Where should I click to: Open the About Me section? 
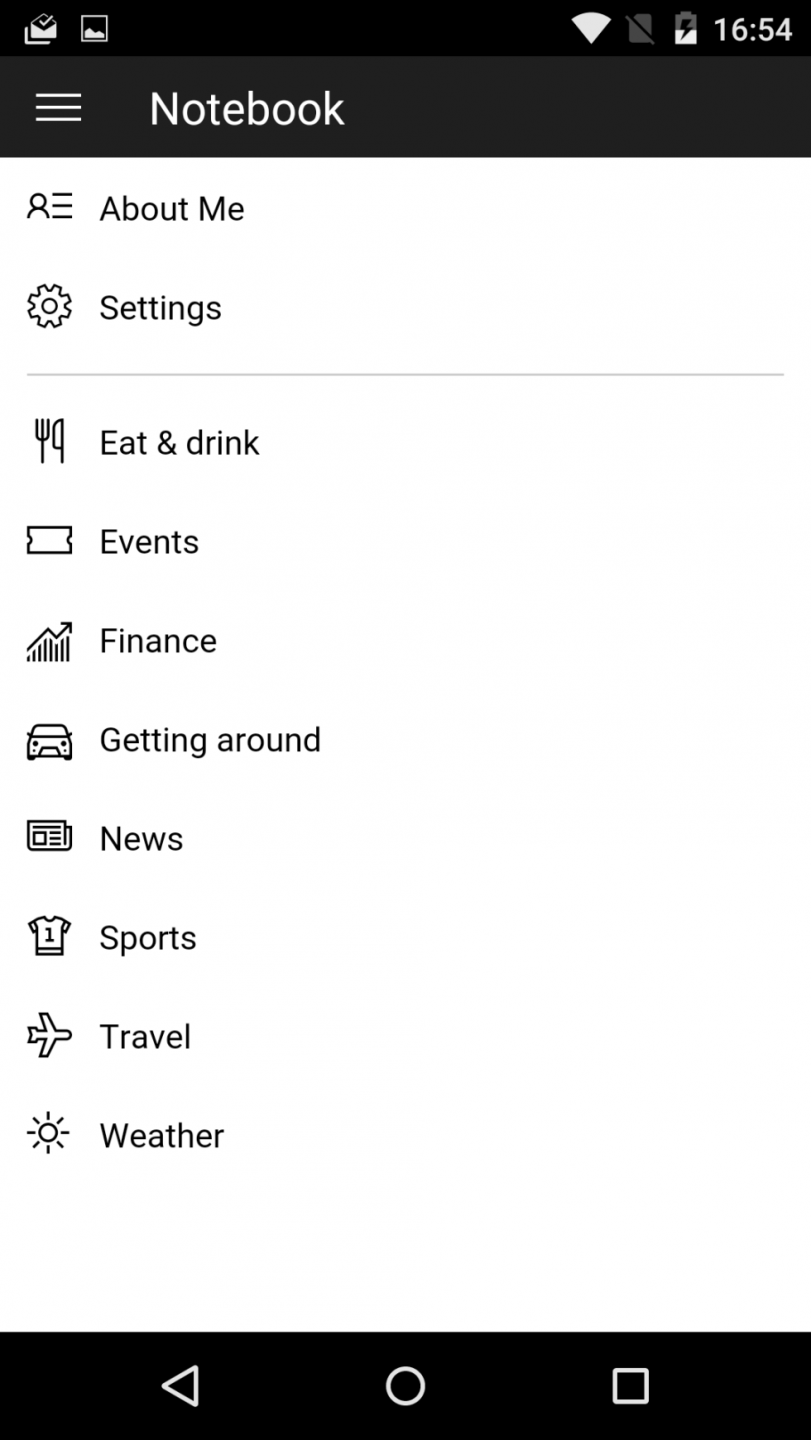(x=172, y=208)
